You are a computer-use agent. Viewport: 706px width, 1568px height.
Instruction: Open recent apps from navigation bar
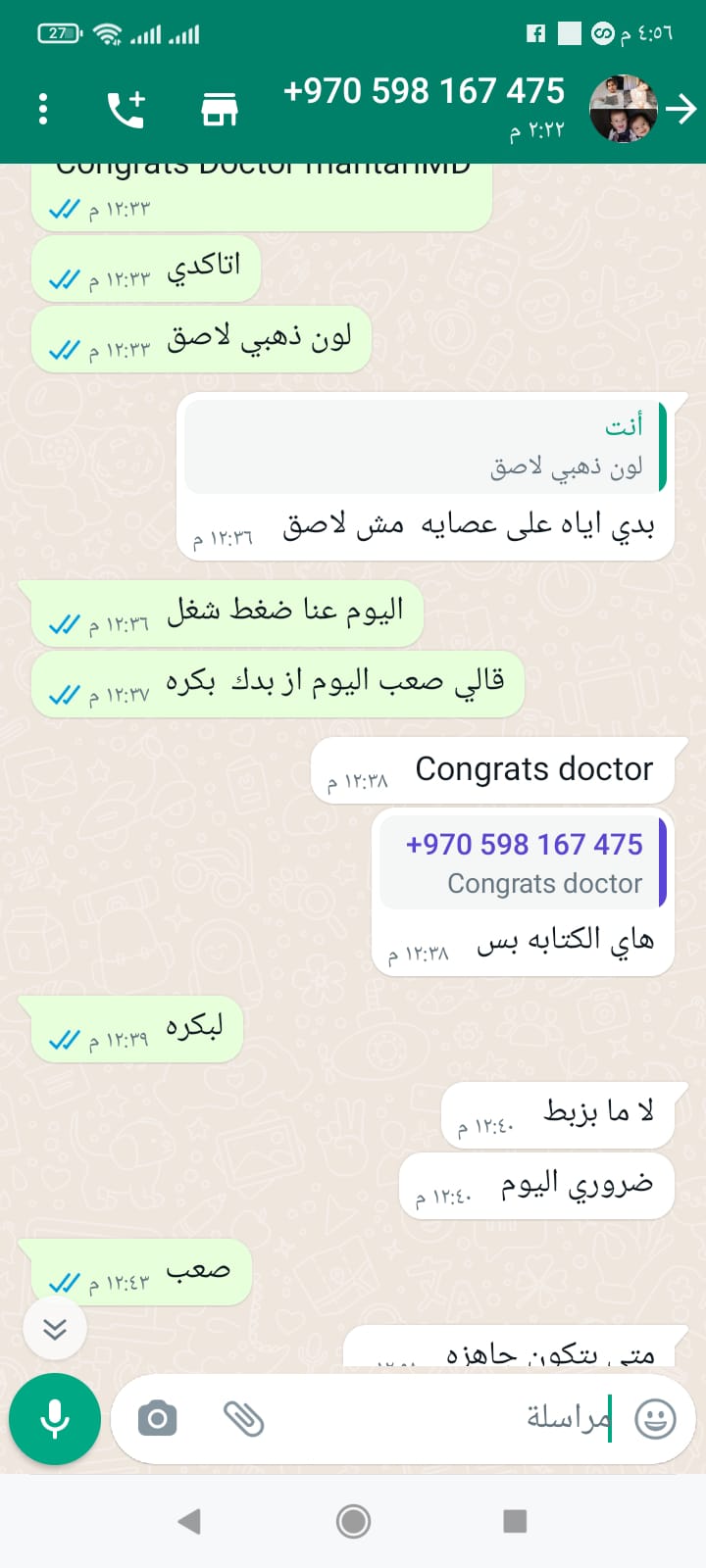515,1521
